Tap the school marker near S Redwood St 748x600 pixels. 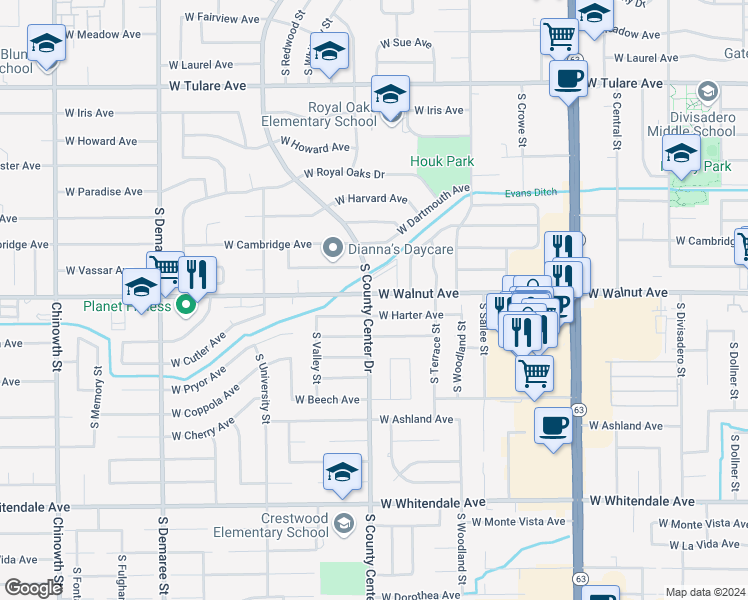(328, 52)
